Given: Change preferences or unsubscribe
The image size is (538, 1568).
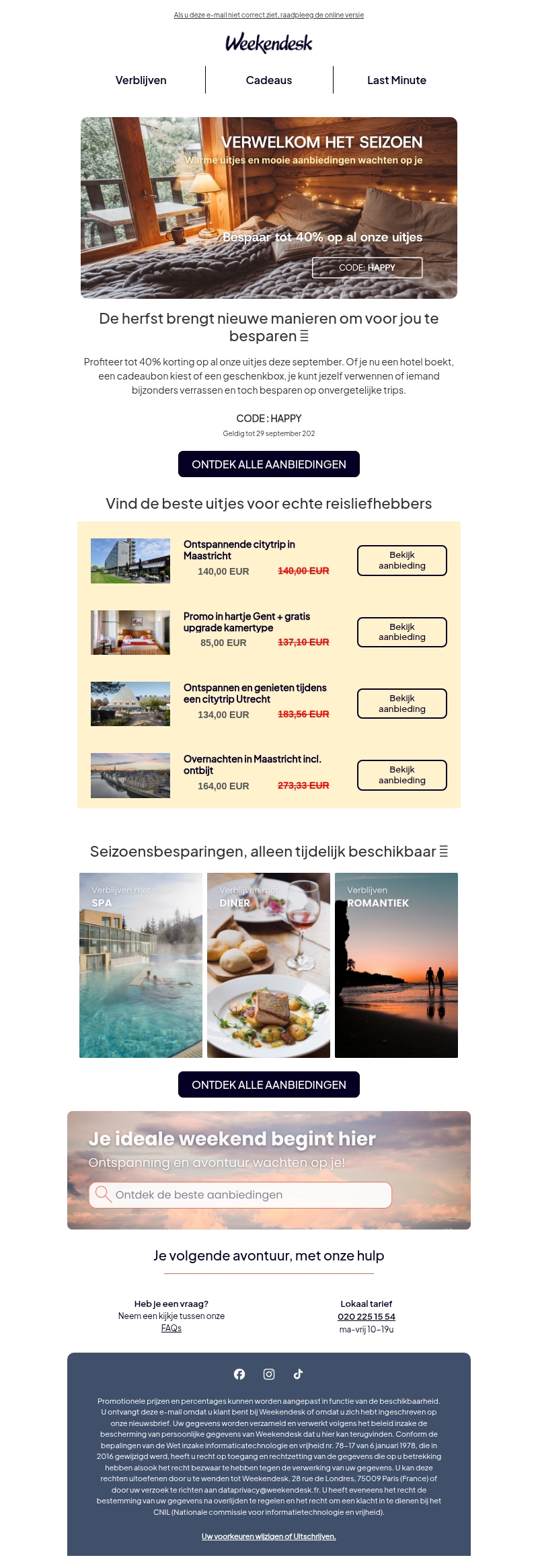Looking at the screenshot, I should point(268,1536).
